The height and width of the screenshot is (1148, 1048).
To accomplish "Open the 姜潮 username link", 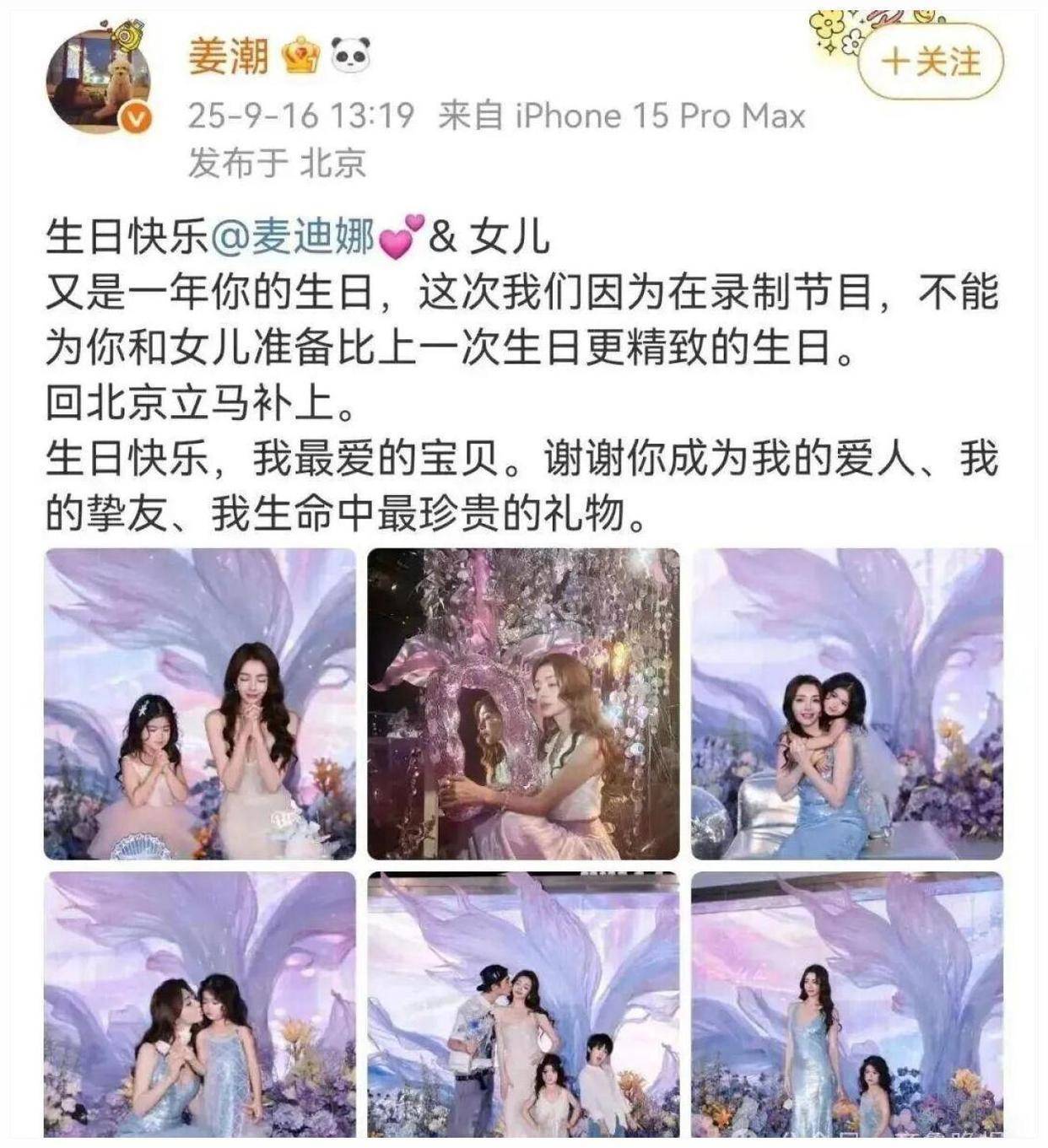I will coord(227,57).
